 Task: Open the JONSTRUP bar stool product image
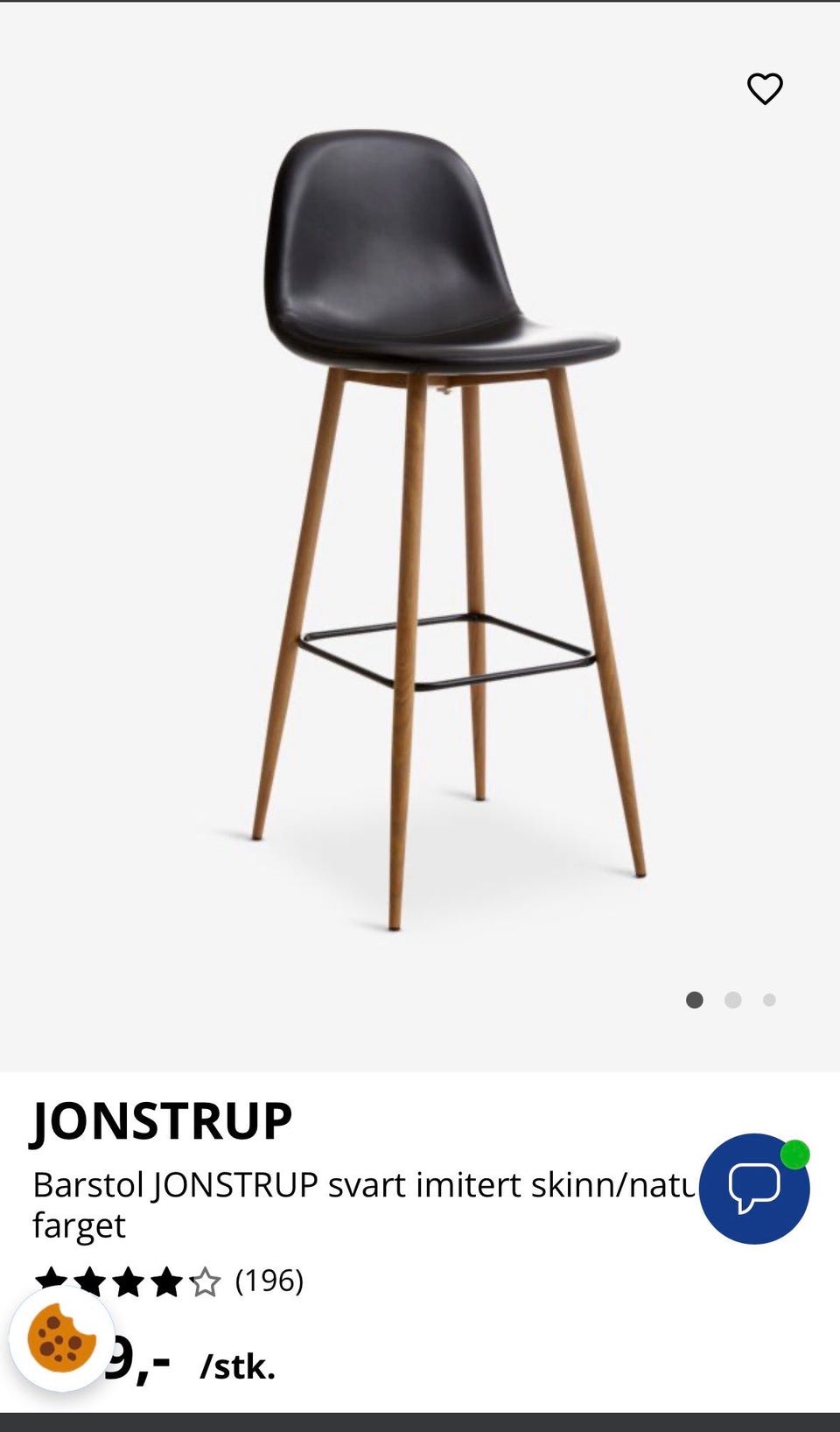(437, 525)
